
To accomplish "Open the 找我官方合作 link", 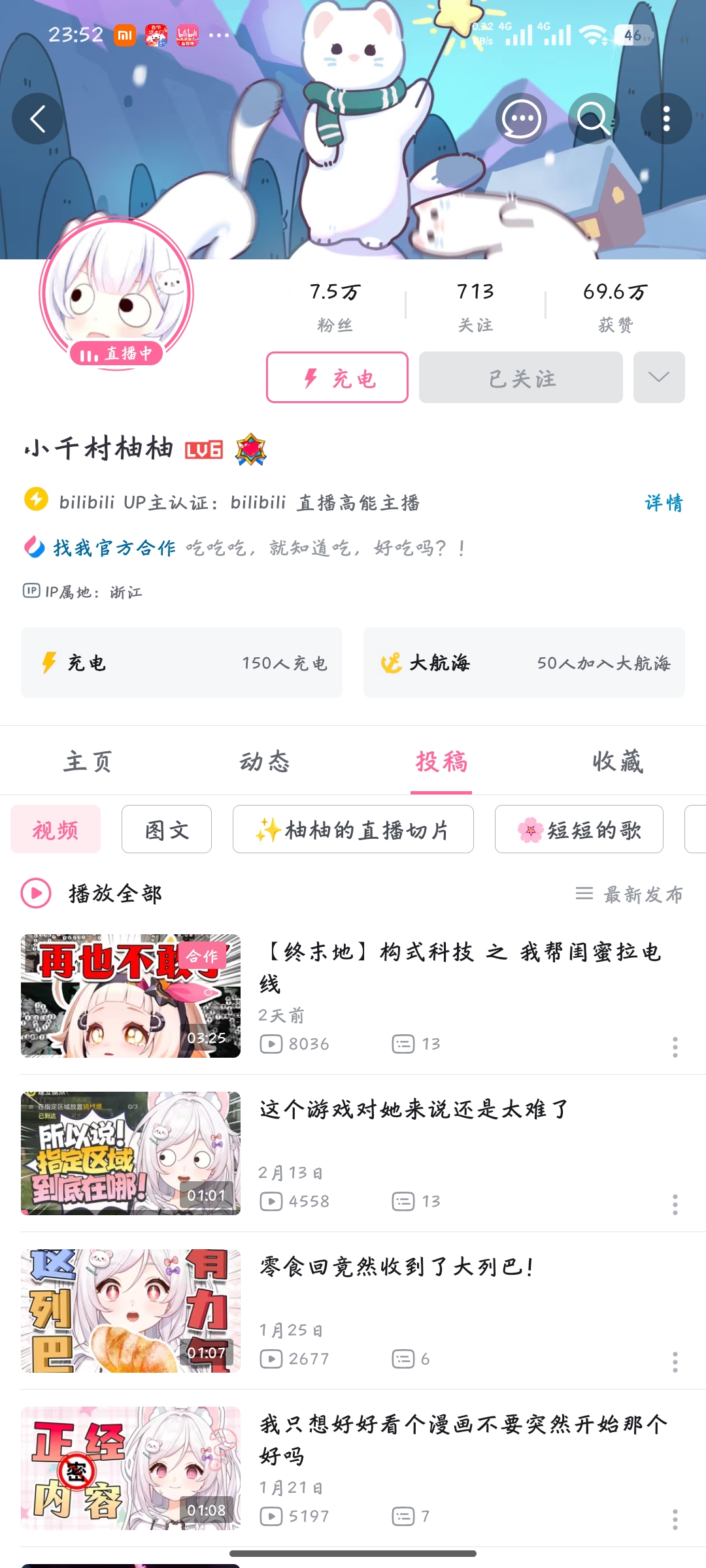I will (114, 547).
